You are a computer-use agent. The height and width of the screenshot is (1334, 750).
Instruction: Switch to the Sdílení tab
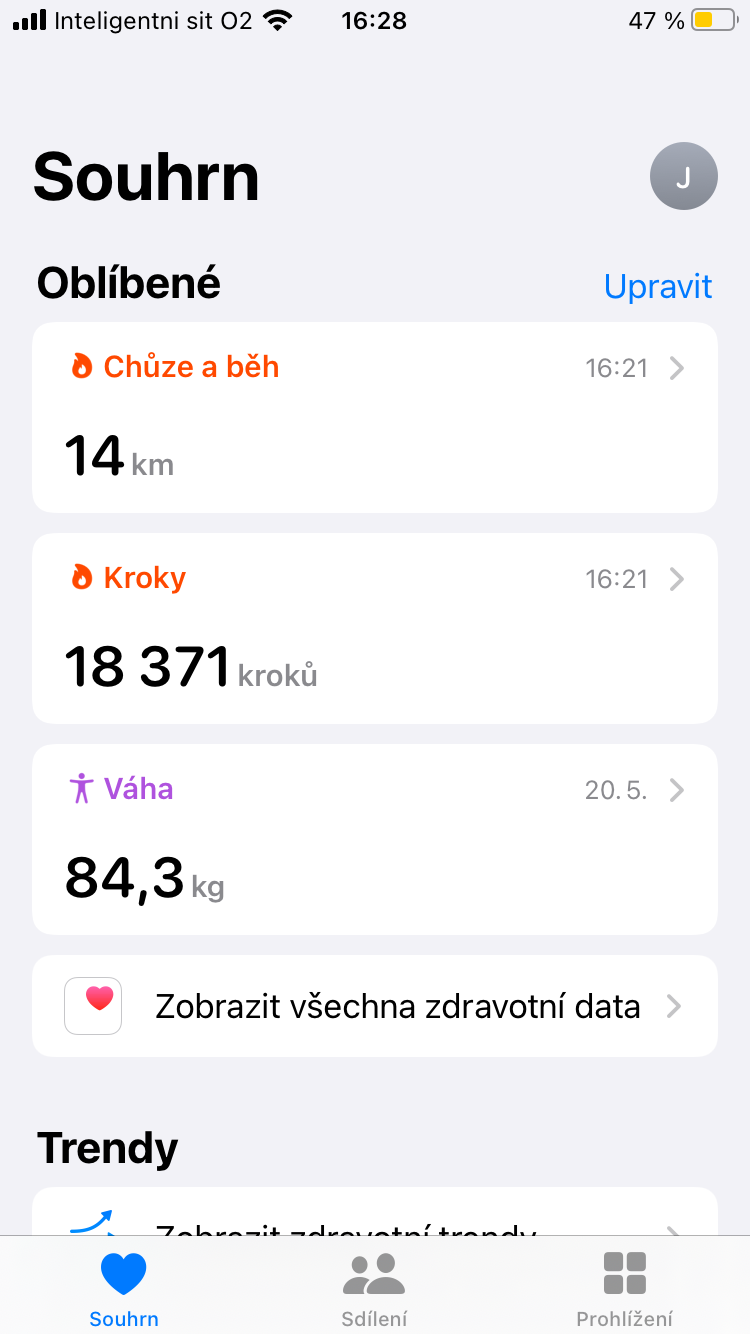[374, 1288]
